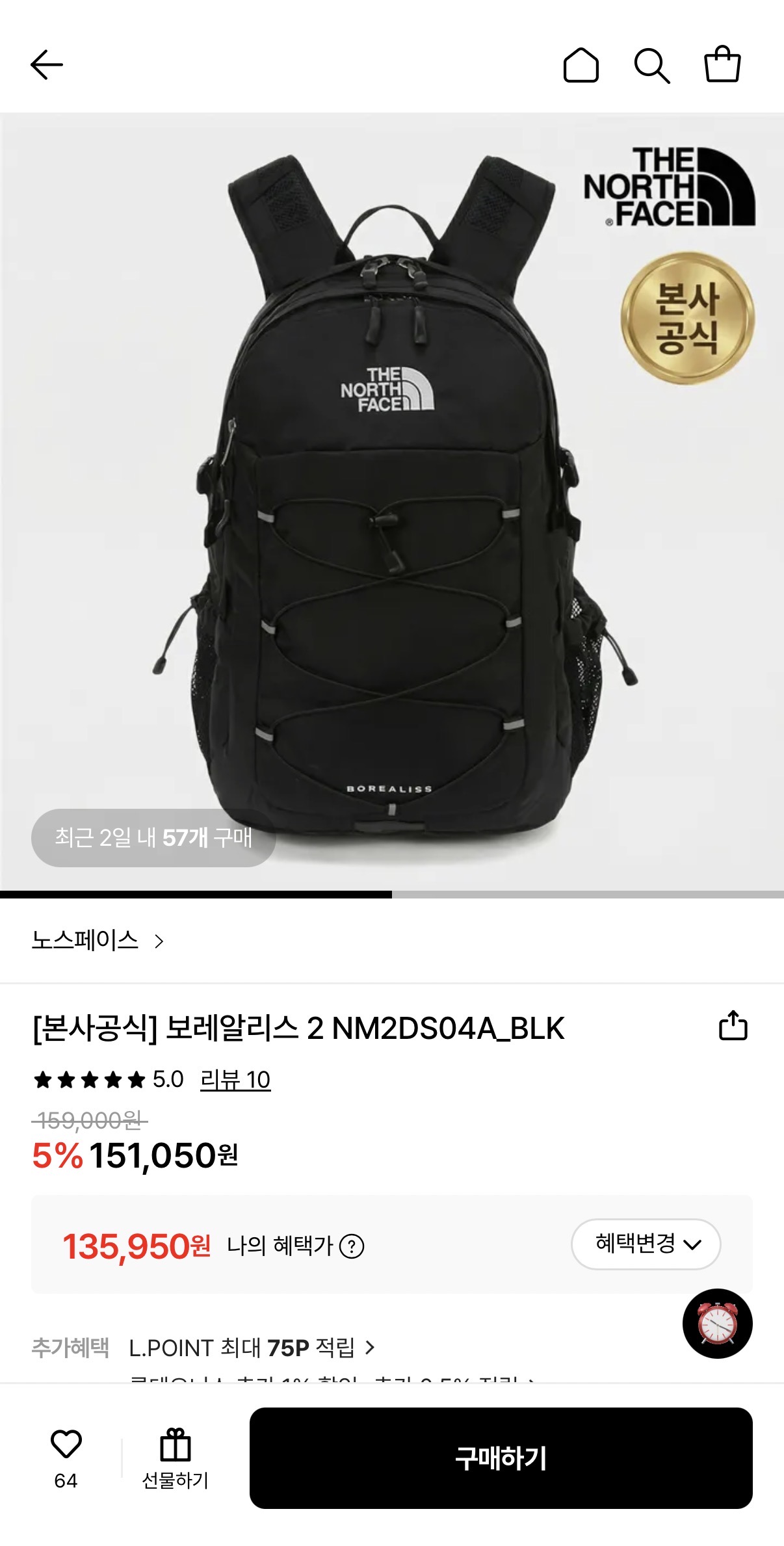Open the 노스페이스 brand page
The height and width of the screenshot is (1546, 784).
(x=98, y=940)
